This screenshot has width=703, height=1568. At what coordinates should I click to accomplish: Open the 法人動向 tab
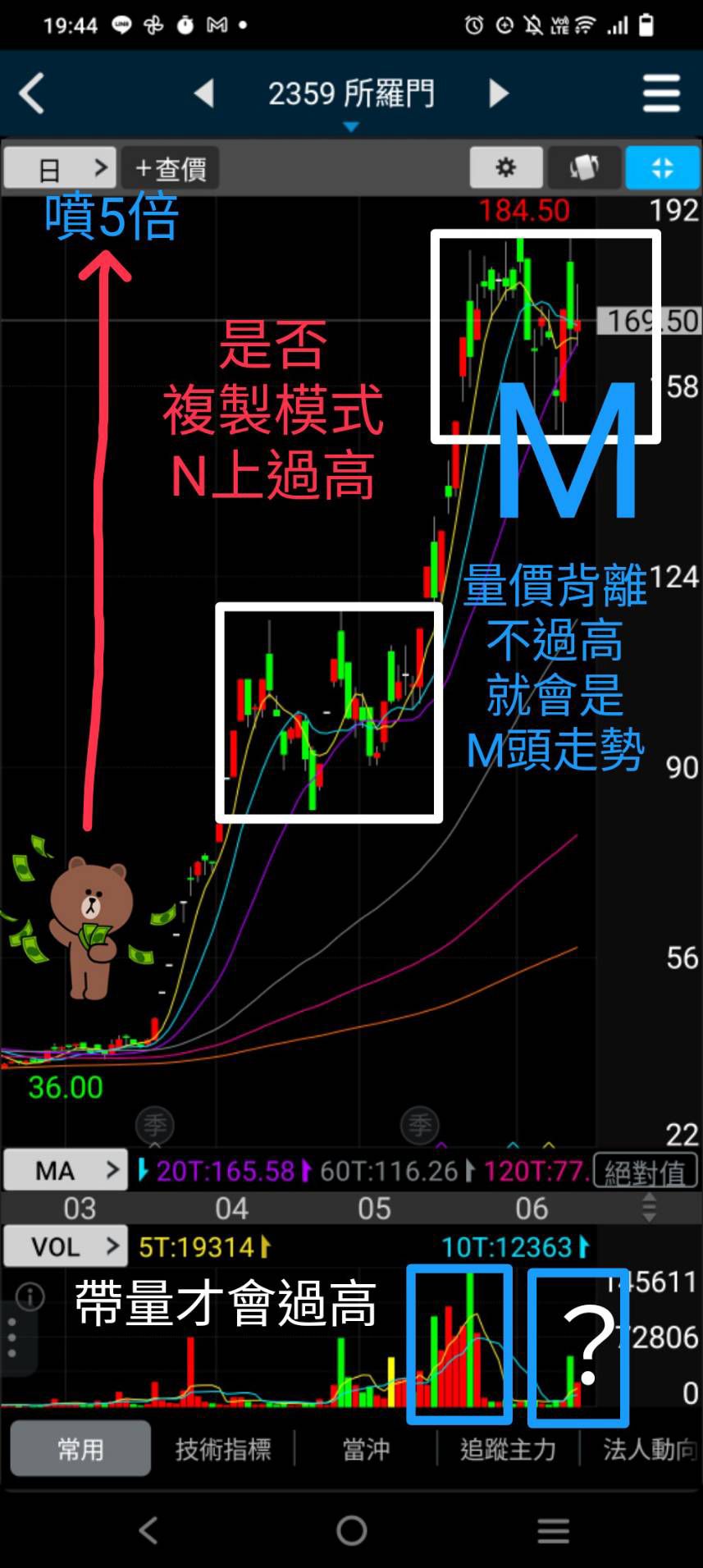[x=648, y=1450]
